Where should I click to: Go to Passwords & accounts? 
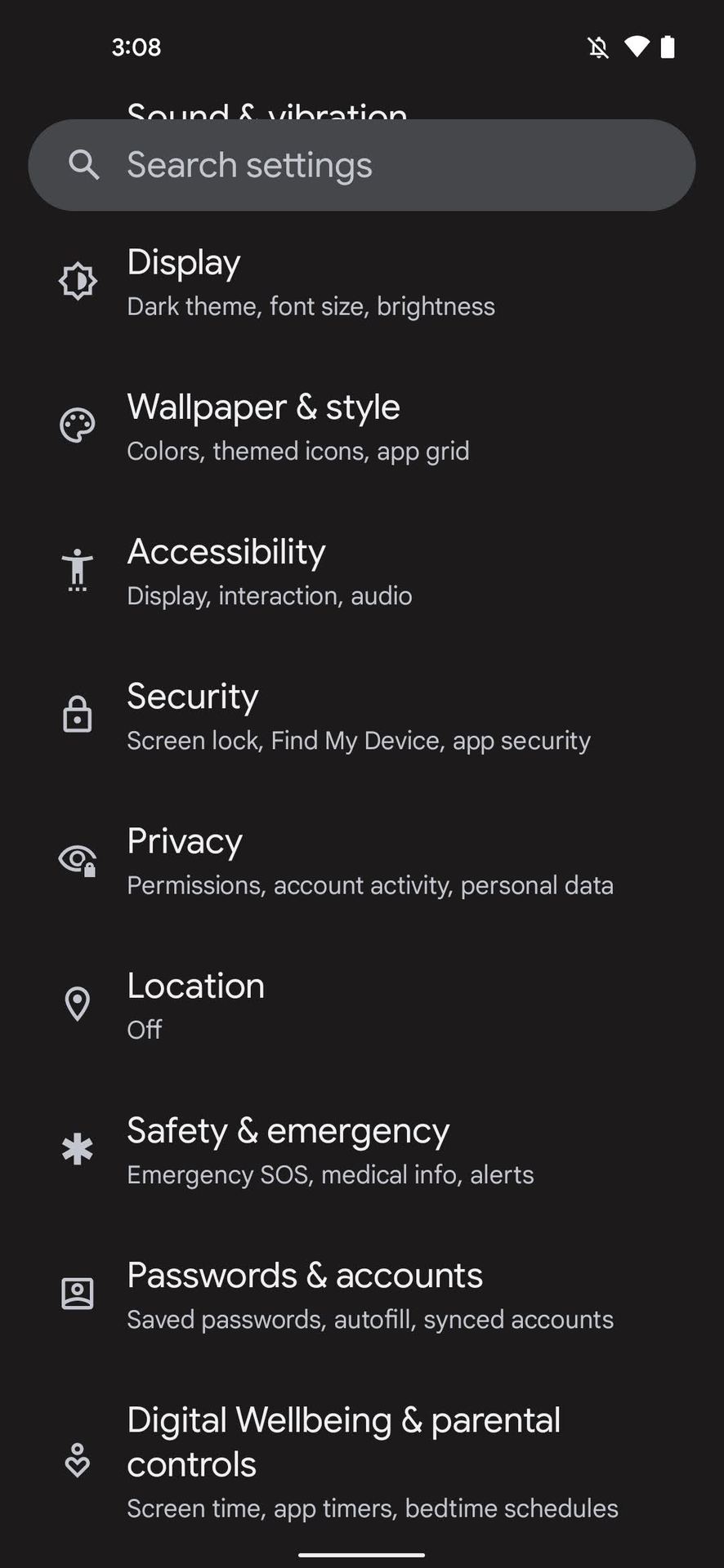point(362,1294)
